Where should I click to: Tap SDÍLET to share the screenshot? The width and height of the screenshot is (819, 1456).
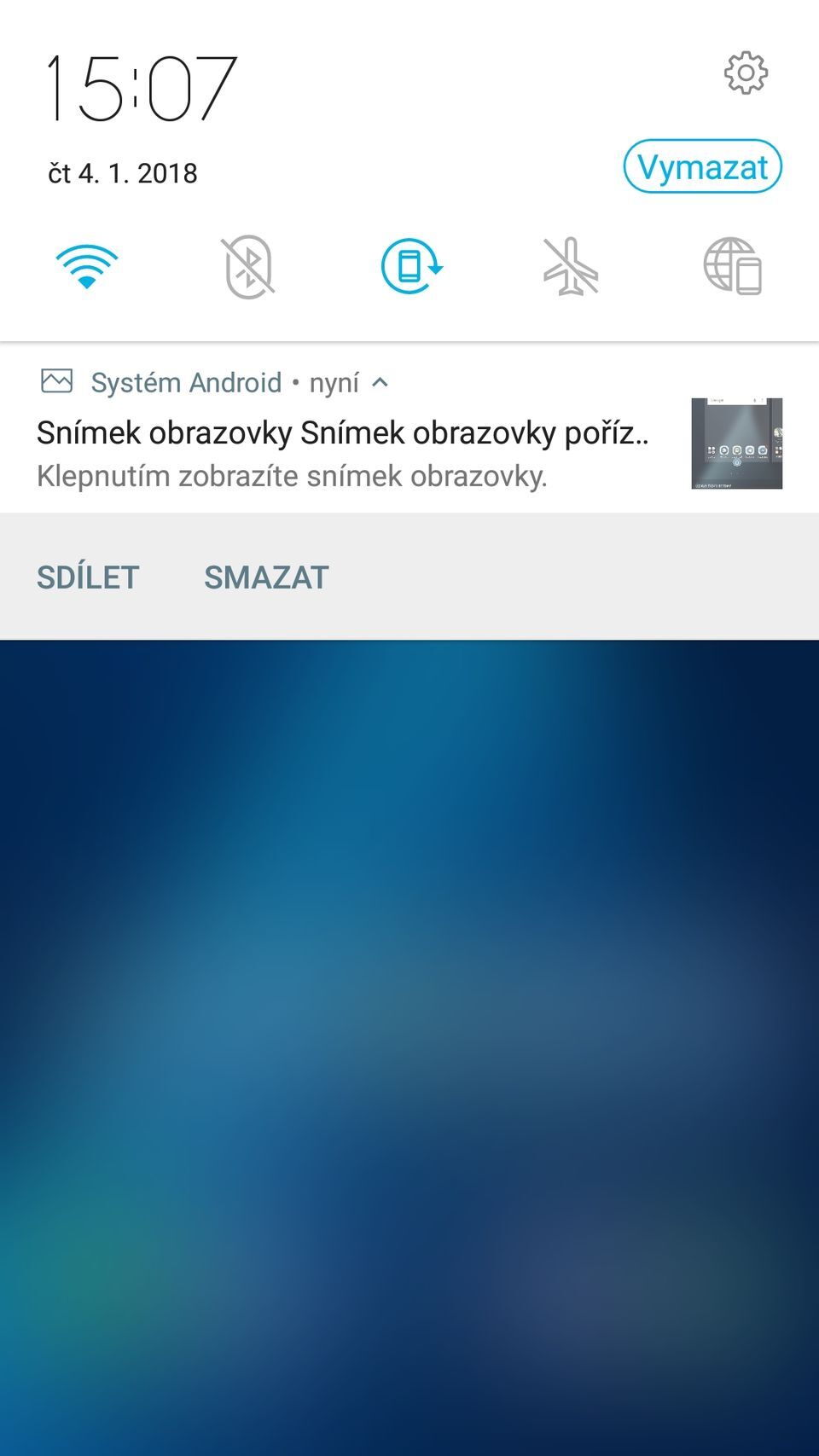[x=86, y=577]
